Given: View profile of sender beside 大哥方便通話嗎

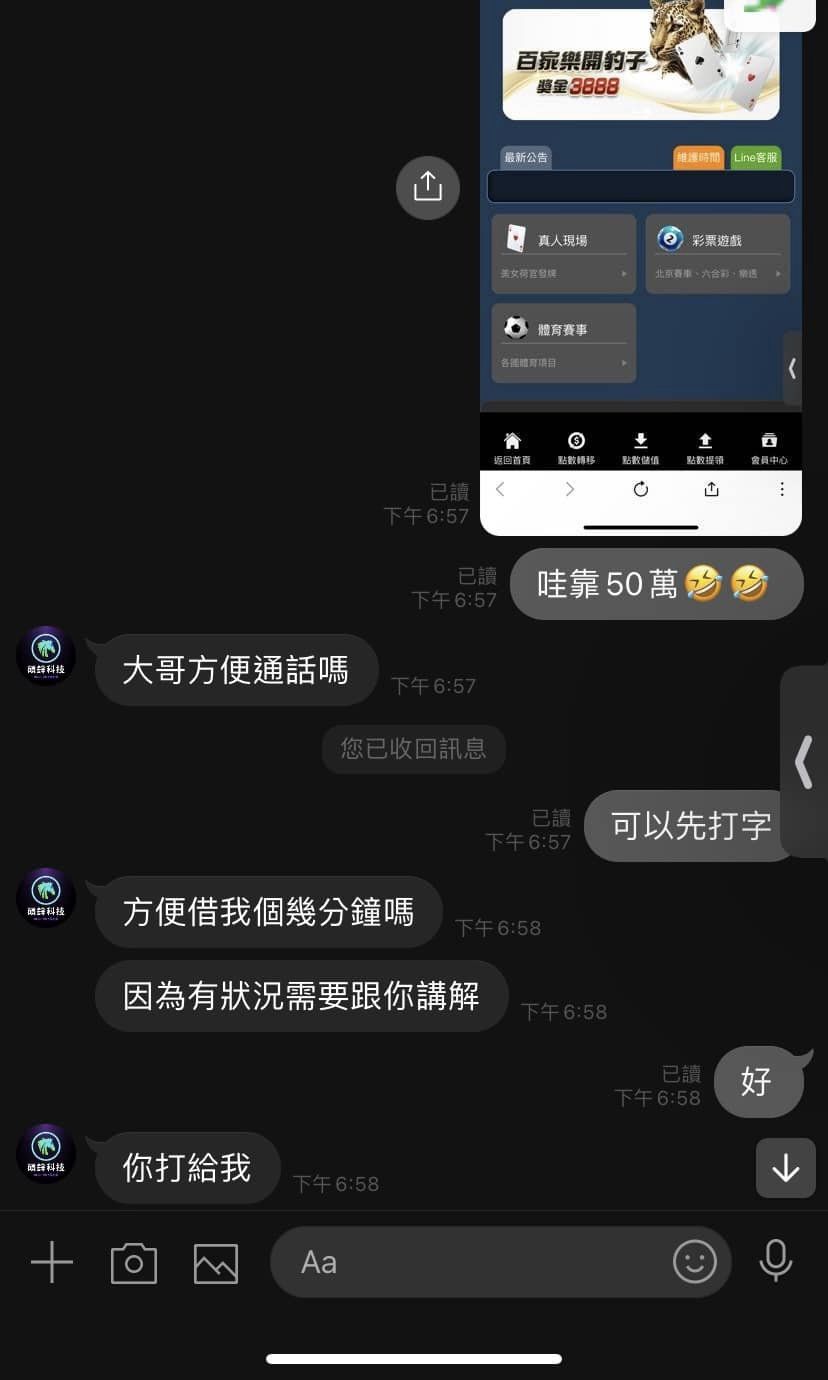Looking at the screenshot, I should 46,656.
